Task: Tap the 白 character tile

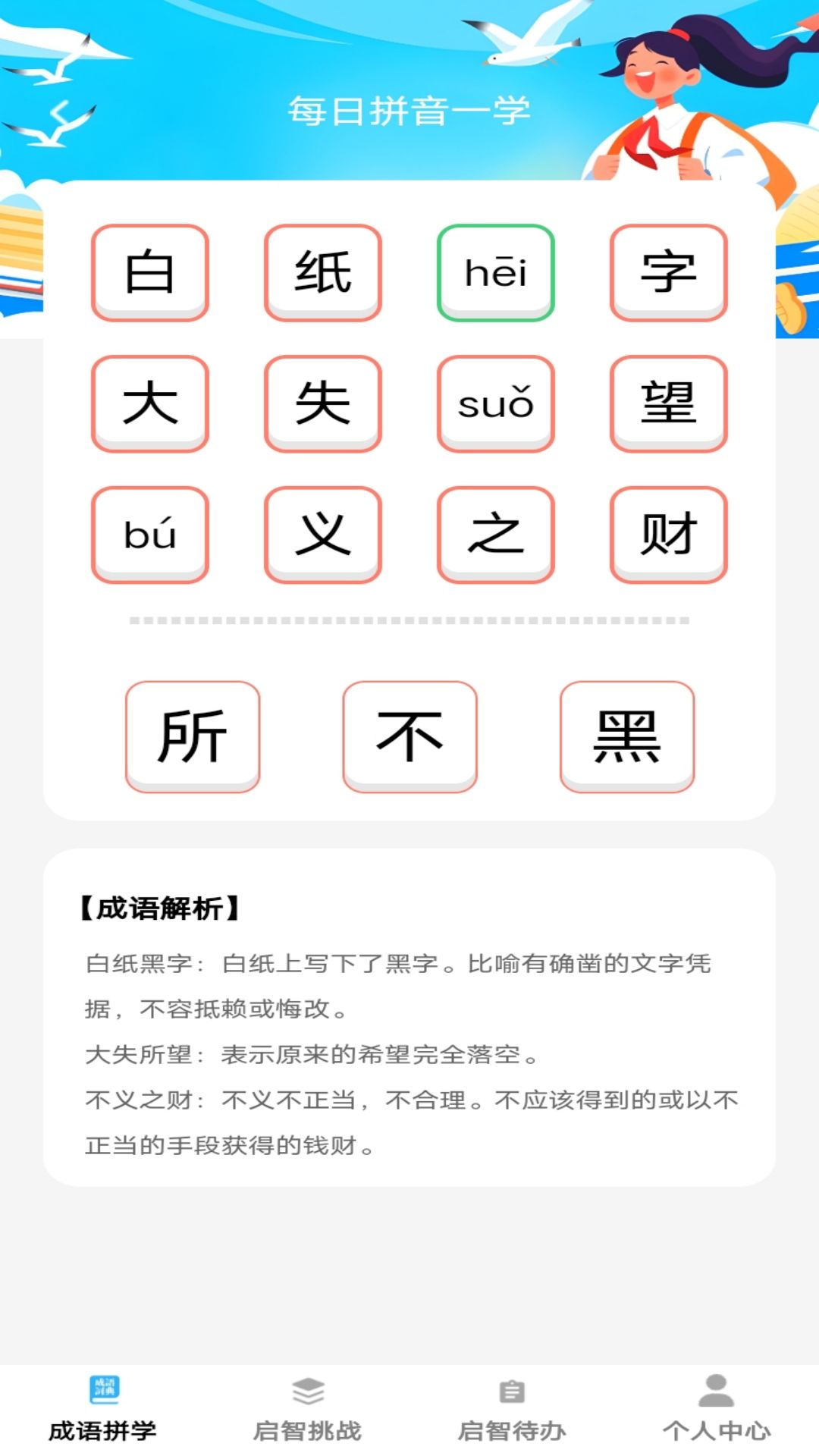Action: click(150, 272)
